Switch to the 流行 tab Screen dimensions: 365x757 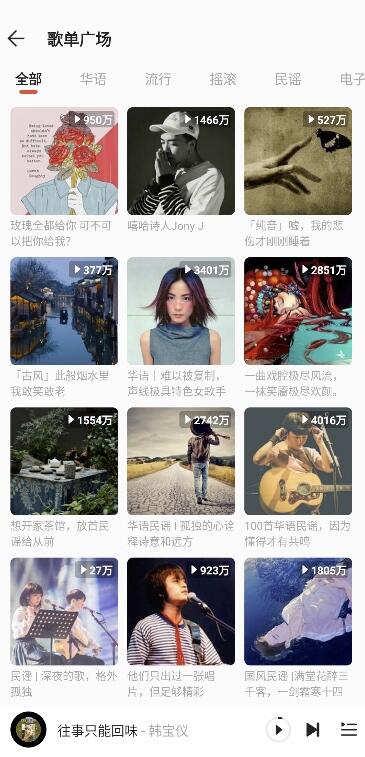click(x=158, y=79)
